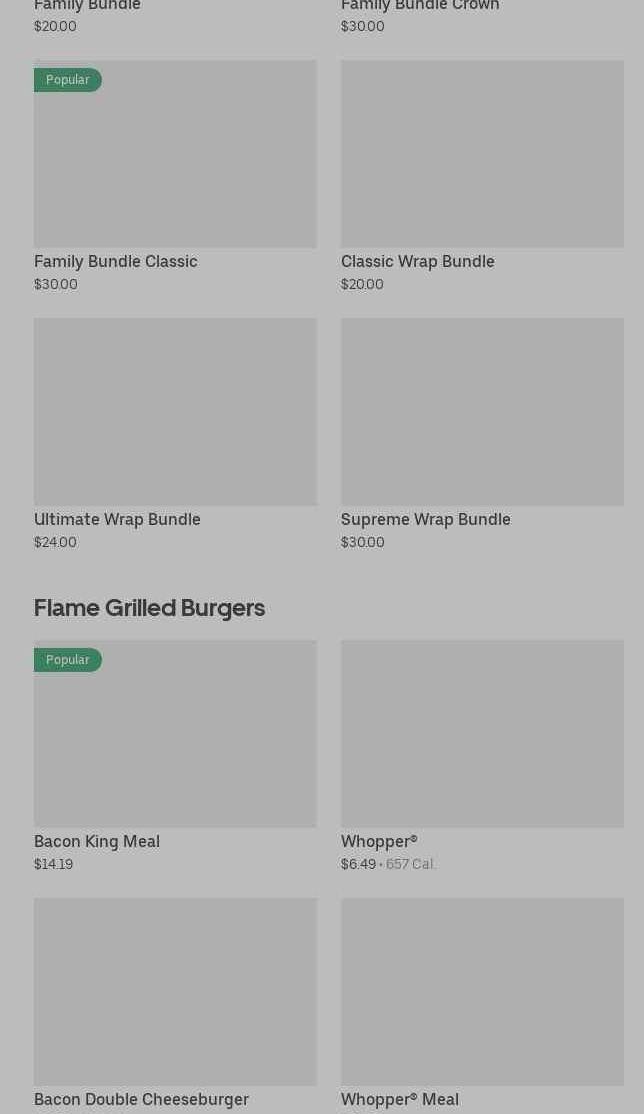Choose the Bacon King Meal

pyautogui.click(x=175, y=756)
